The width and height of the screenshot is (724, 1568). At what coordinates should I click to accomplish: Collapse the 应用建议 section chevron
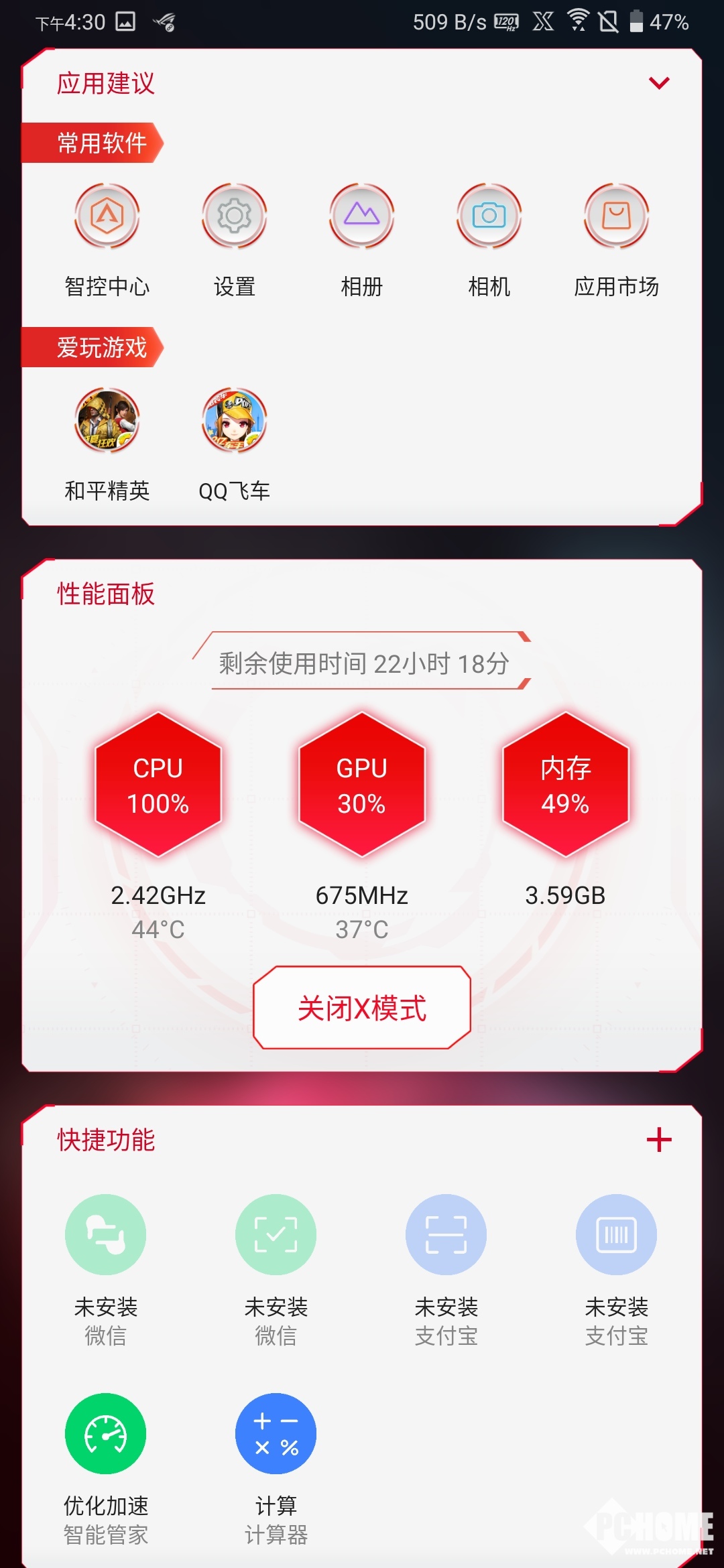tap(659, 83)
